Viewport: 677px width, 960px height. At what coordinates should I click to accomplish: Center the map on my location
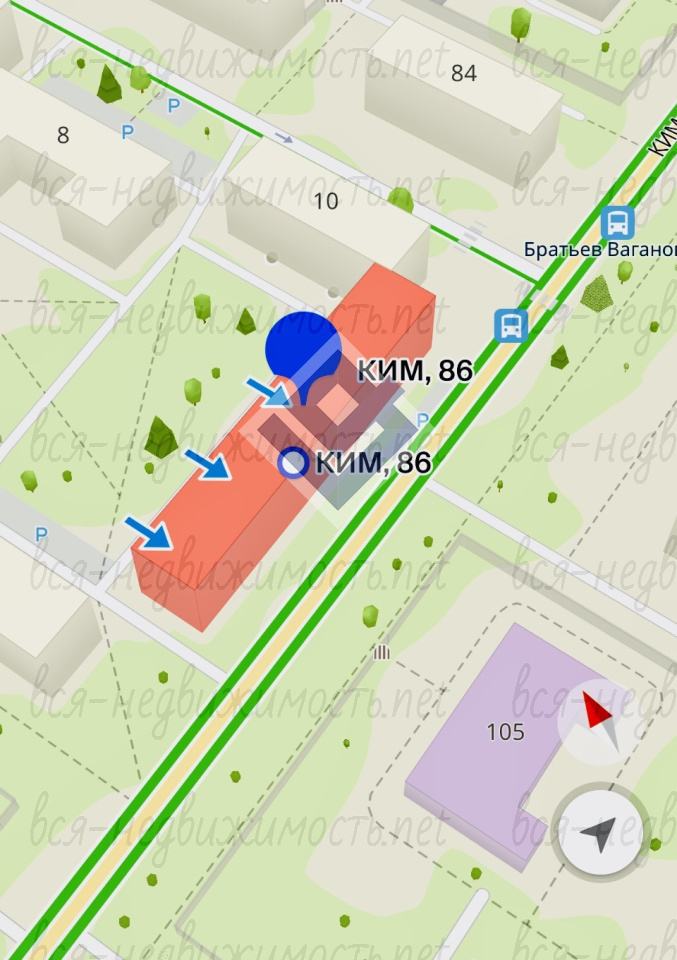599,831
